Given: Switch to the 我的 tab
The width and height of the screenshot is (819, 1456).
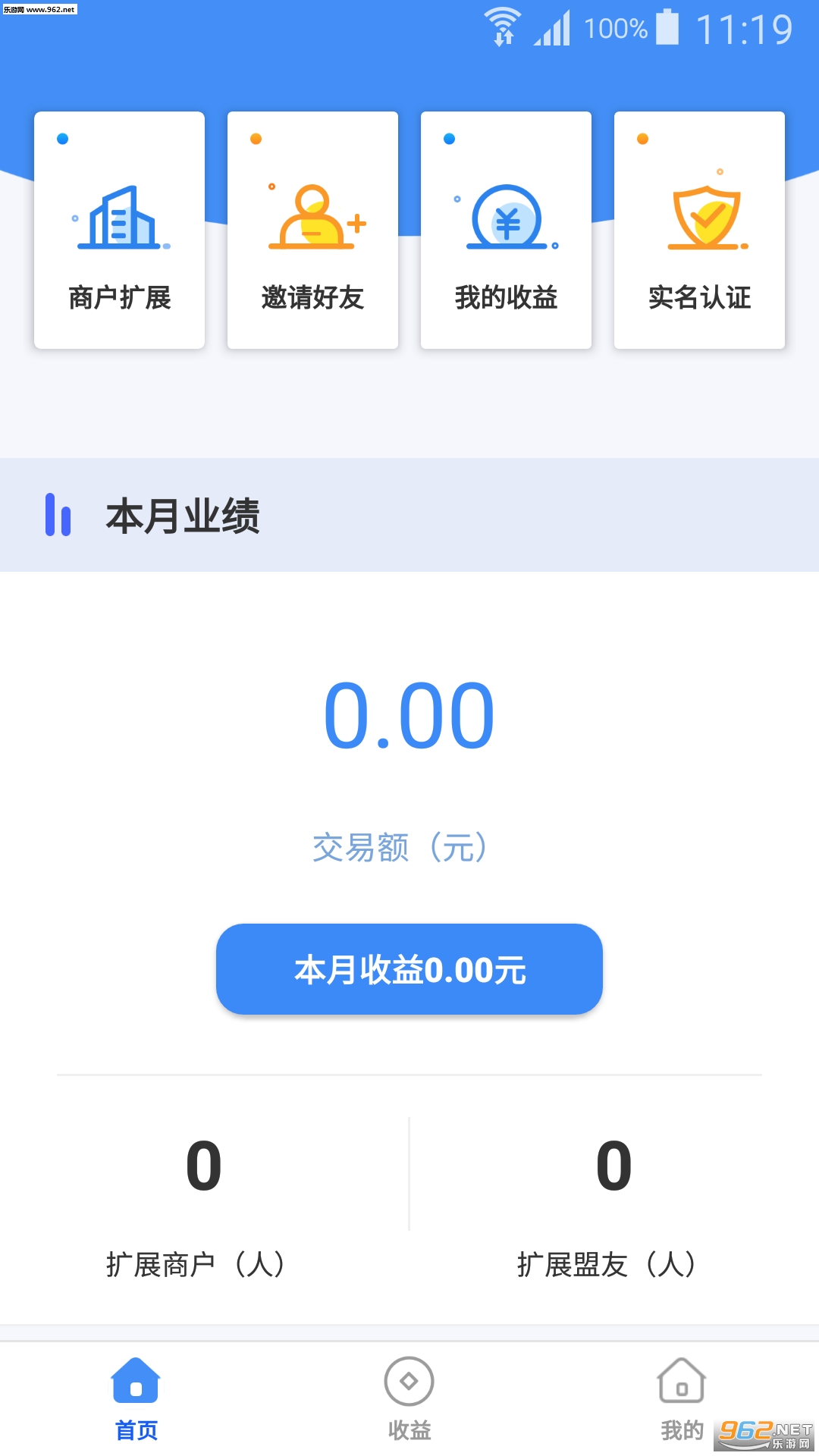Looking at the screenshot, I should [x=682, y=1399].
